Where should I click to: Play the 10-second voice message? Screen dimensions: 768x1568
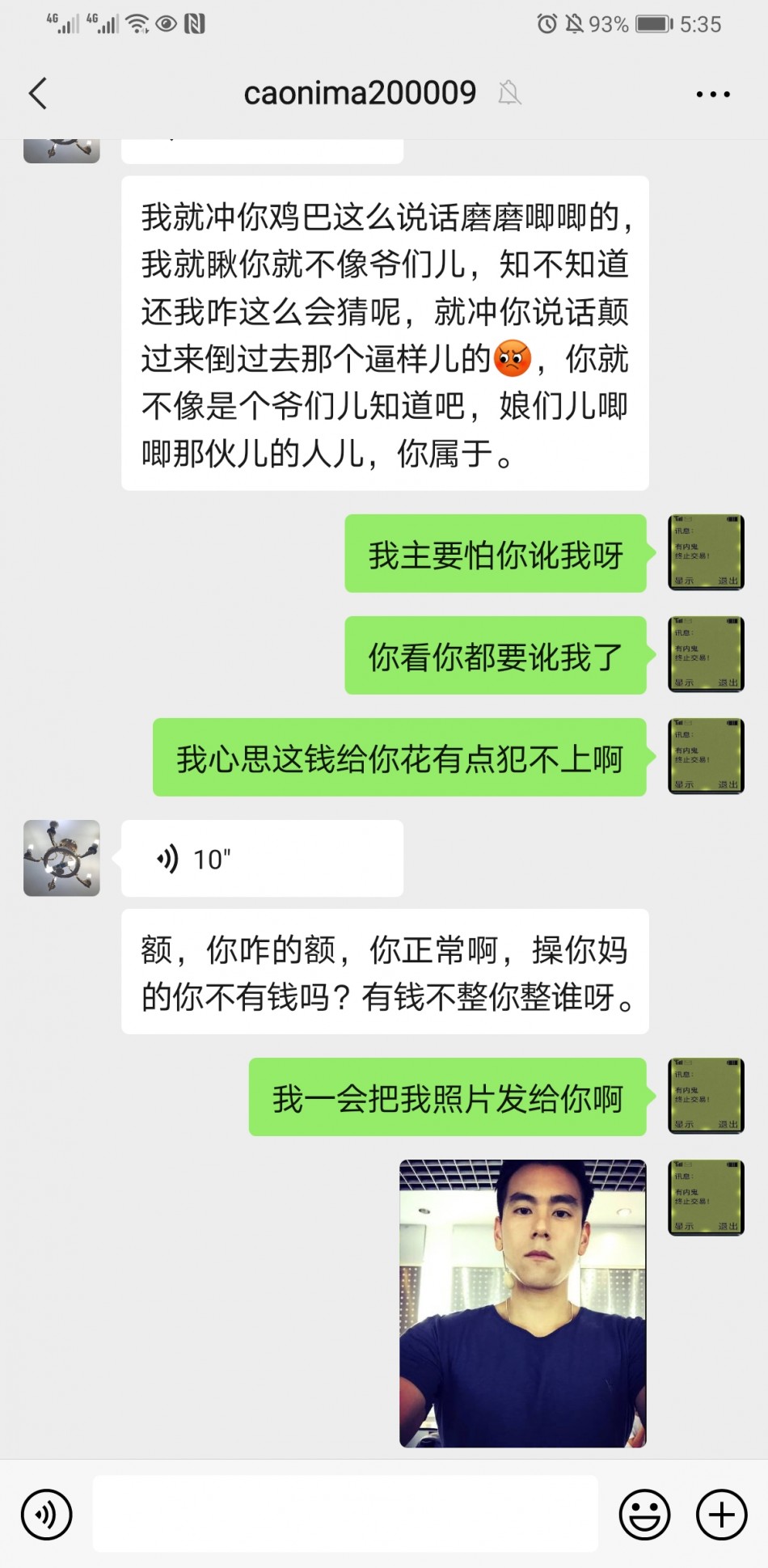coord(261,858)
